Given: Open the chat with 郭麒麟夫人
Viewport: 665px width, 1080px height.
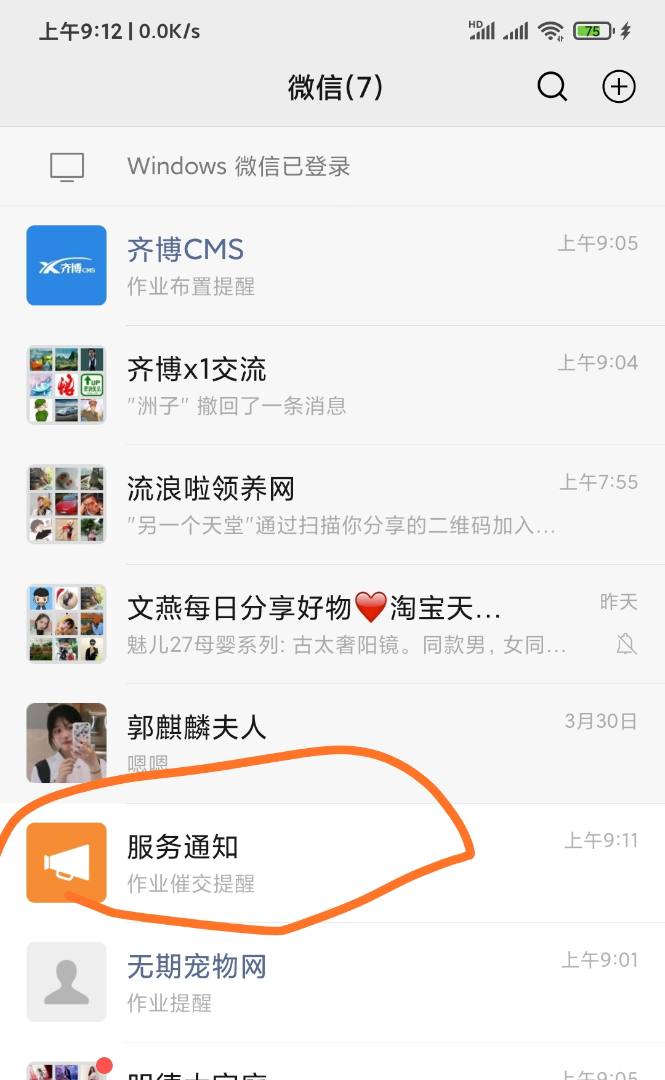Looking at the screenshot, I should coord(332,742).
